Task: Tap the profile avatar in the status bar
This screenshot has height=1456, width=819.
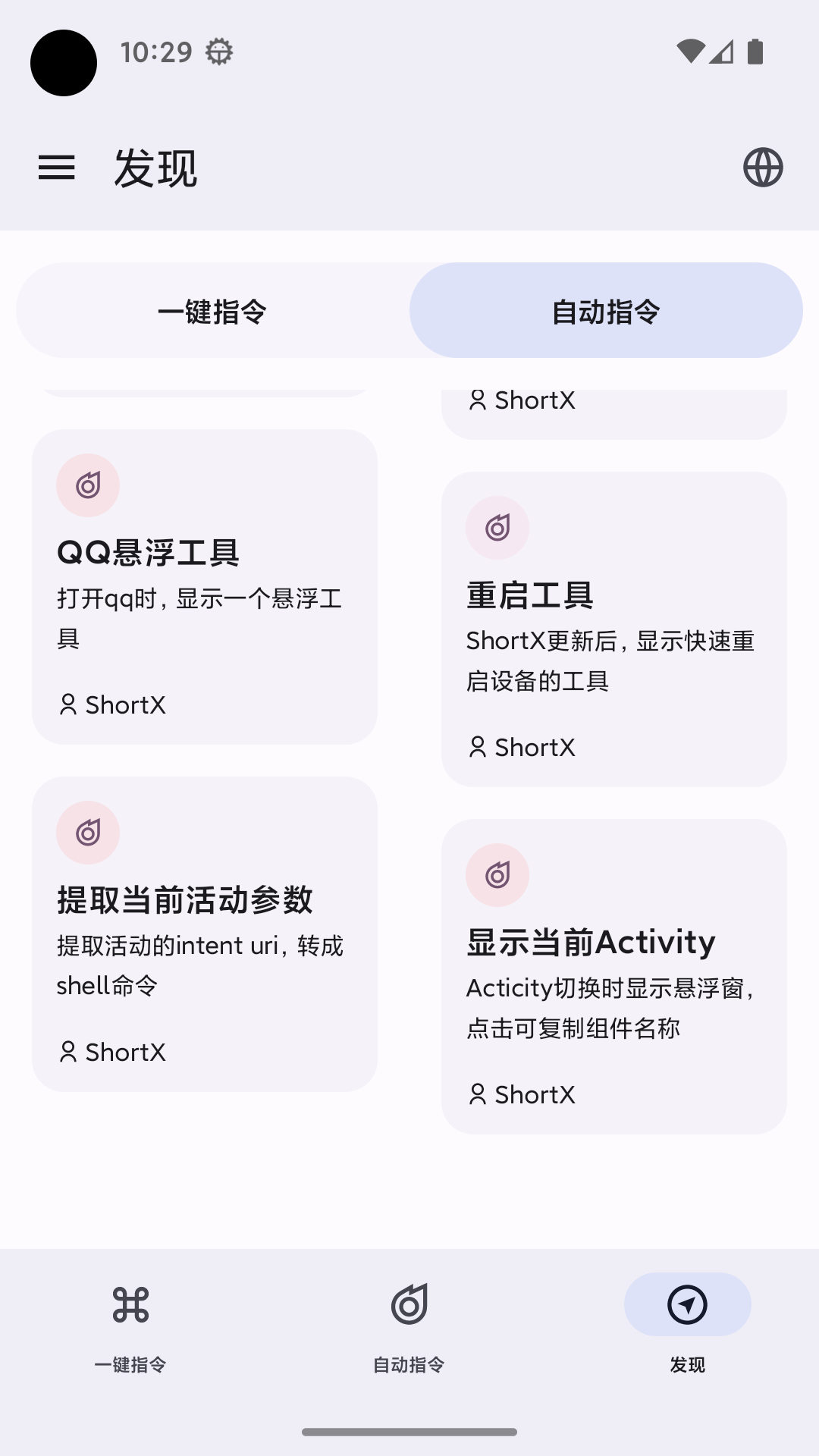Action: (x=63, y=63)
